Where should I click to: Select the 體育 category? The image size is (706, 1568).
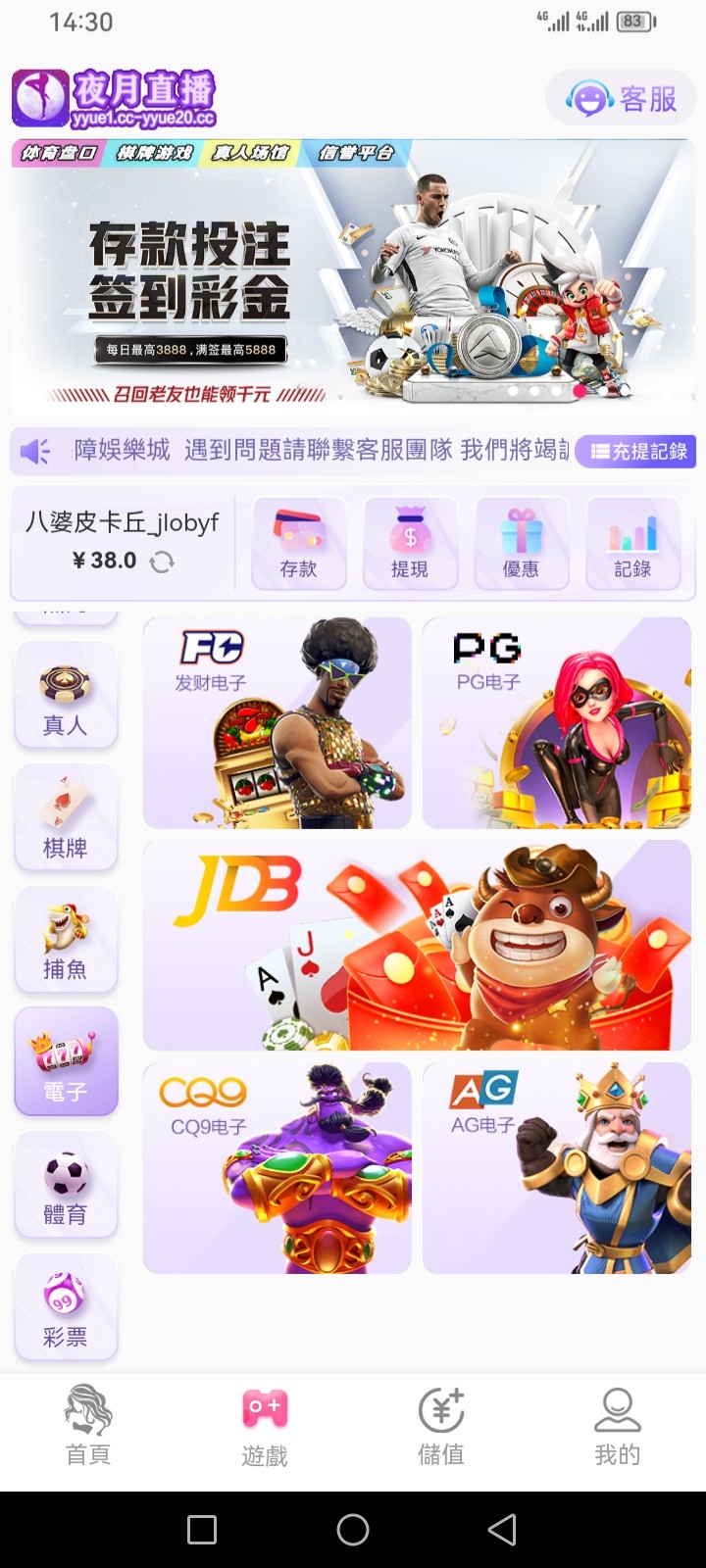click(66, 1185)
